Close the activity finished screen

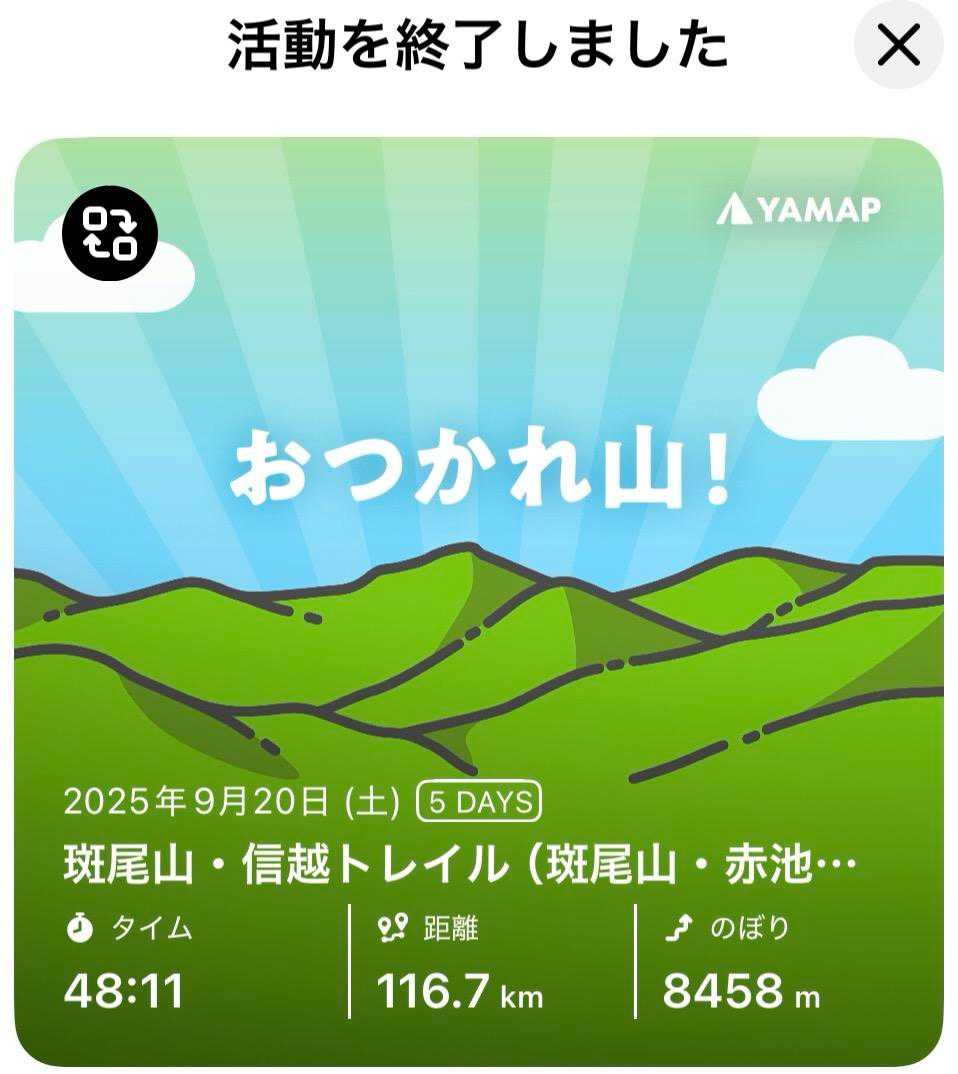pyautogui.click(x=897, y=45)
